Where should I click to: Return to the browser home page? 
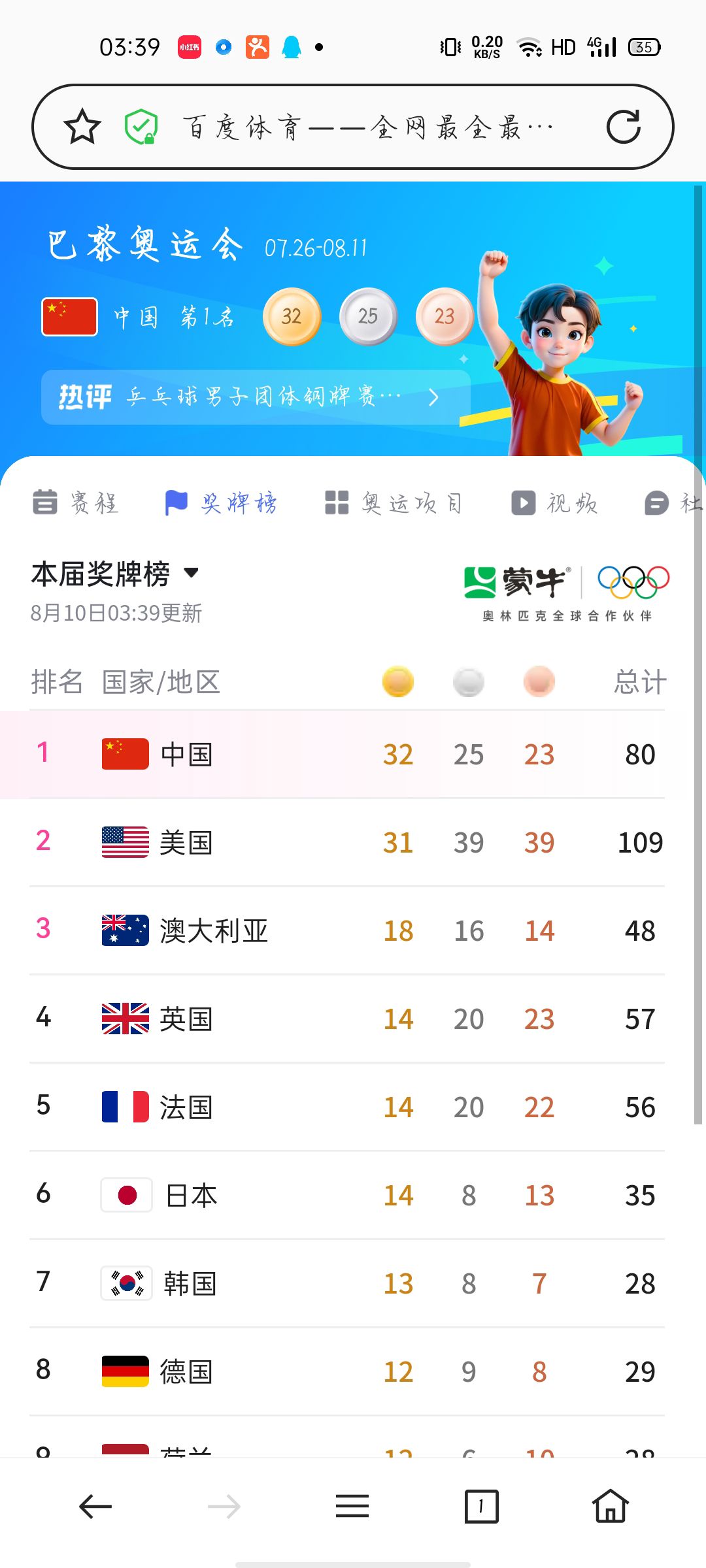click(611, 1507)
